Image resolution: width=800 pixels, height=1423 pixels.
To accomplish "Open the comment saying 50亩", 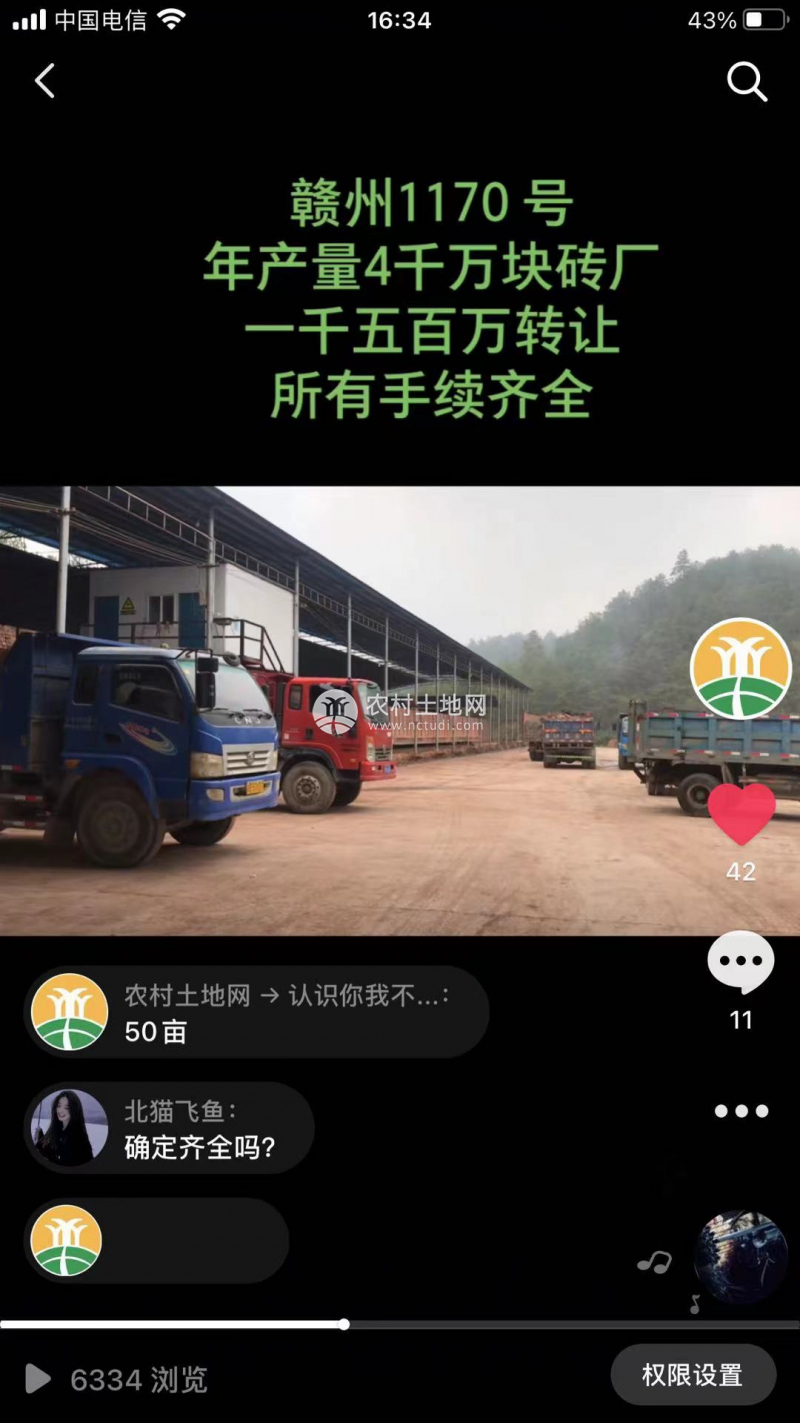I will point(257,1012).
